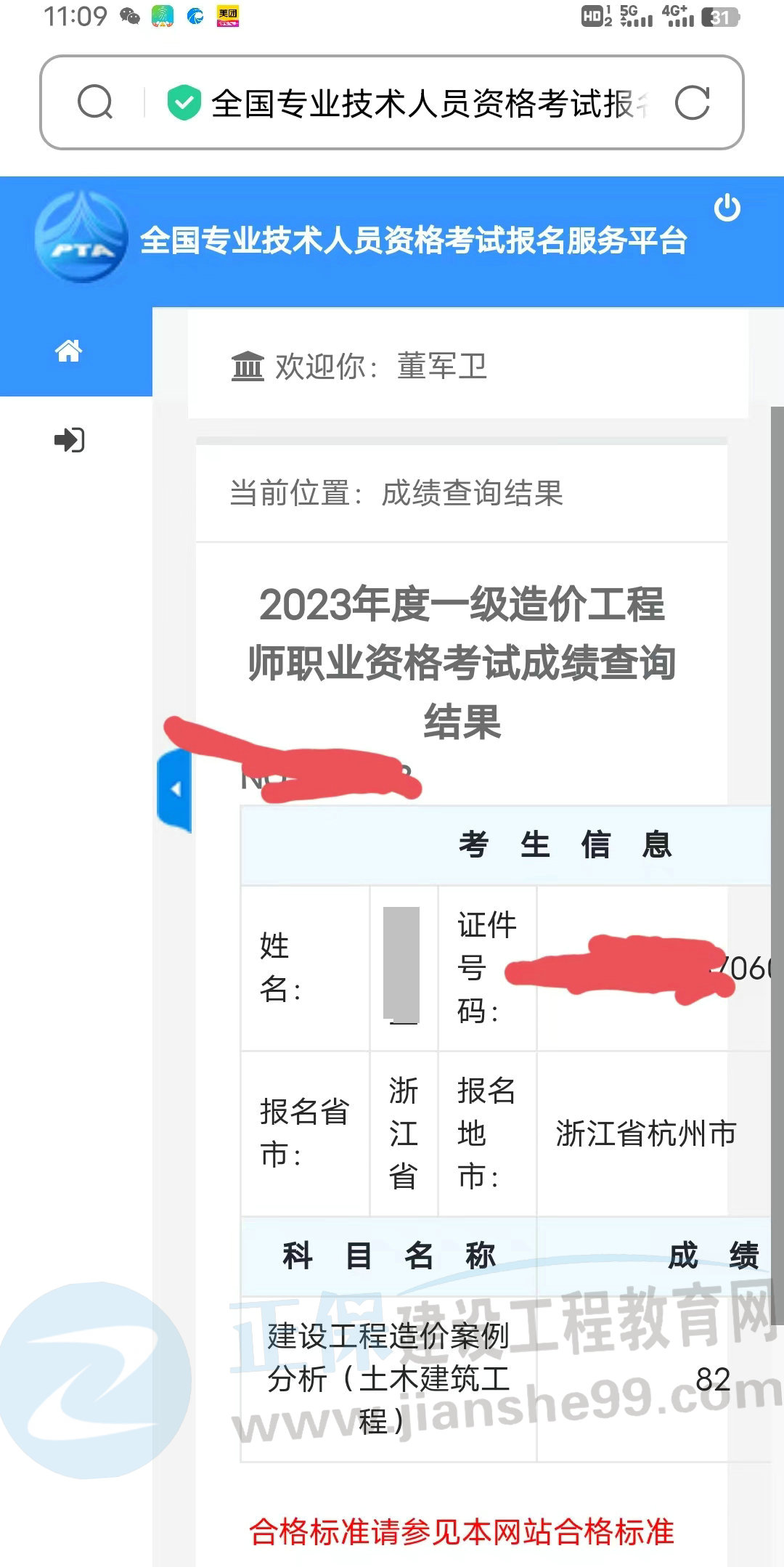Viewport: 784px width, 1567px height.
Task: Collapse the sidebar with the blue arrow handle
Action: click(175, 790)
